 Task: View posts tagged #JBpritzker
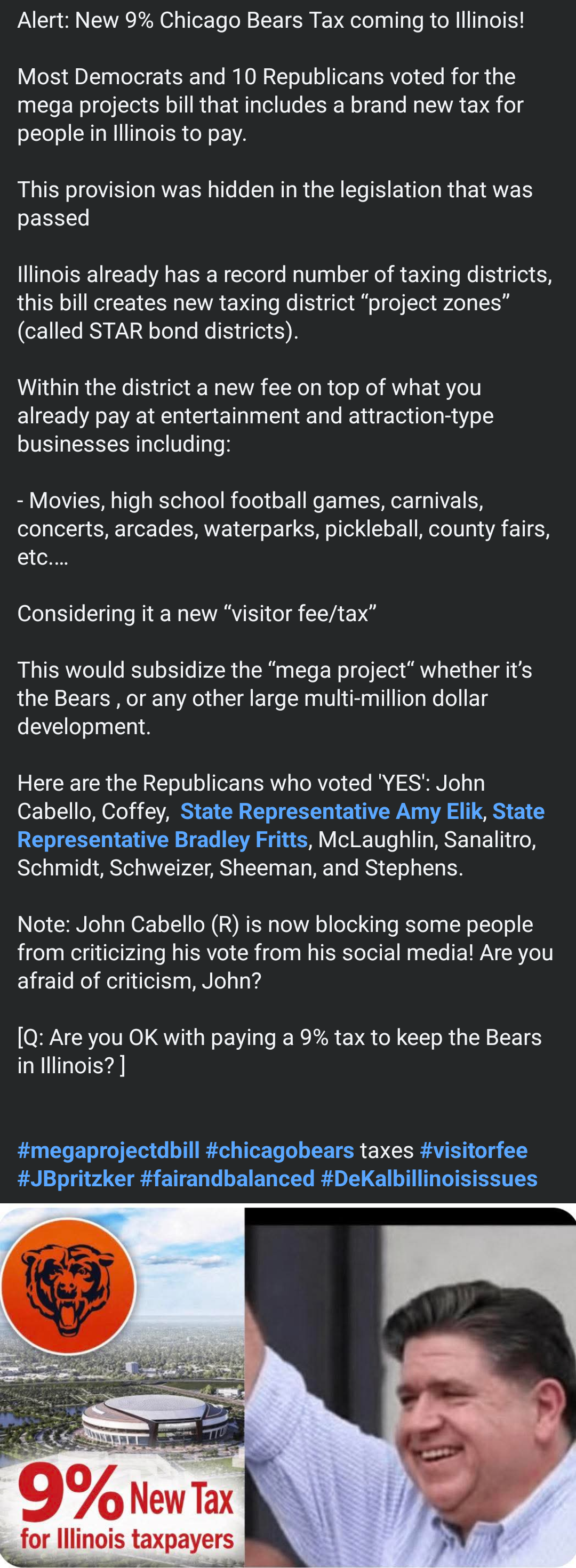(x=76, y=1178)
